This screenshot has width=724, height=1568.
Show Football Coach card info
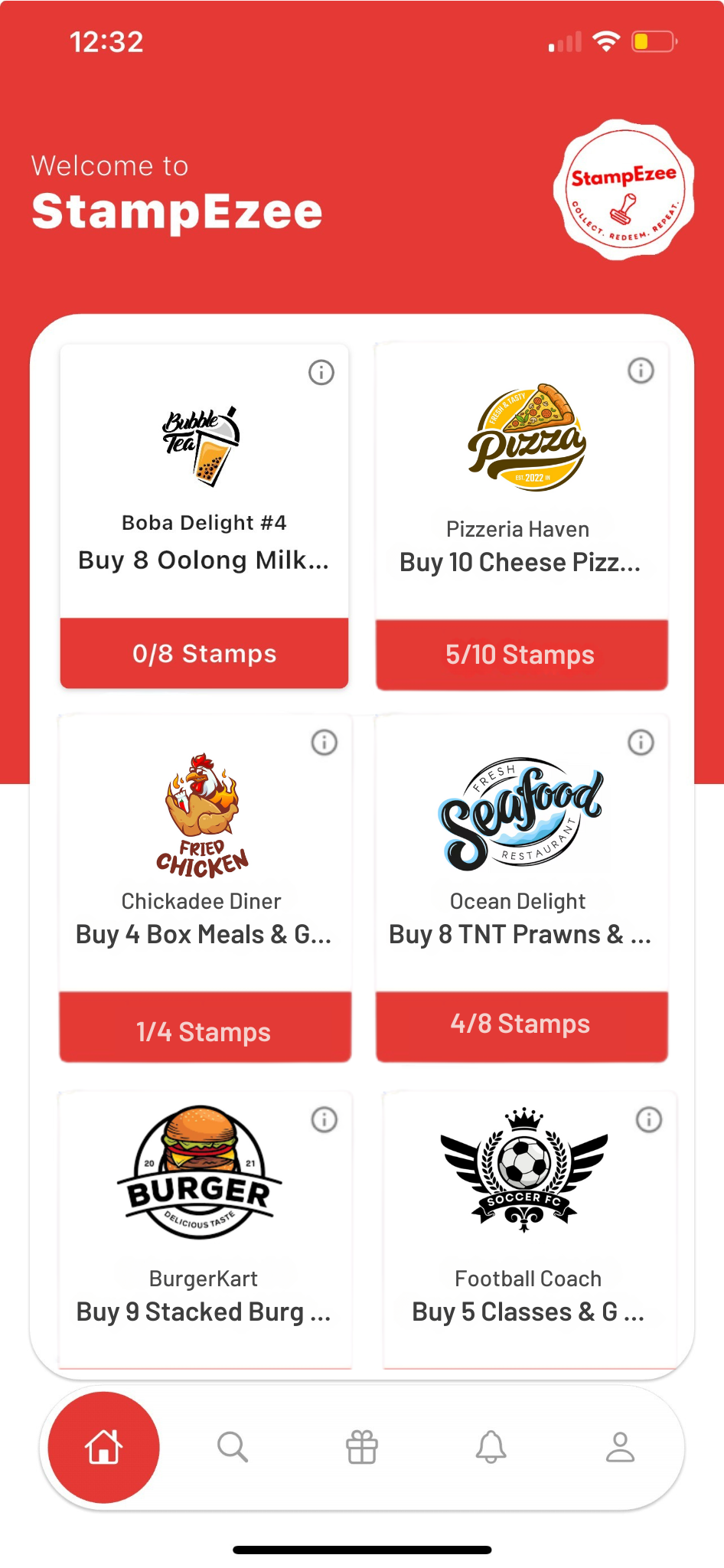649,1120
